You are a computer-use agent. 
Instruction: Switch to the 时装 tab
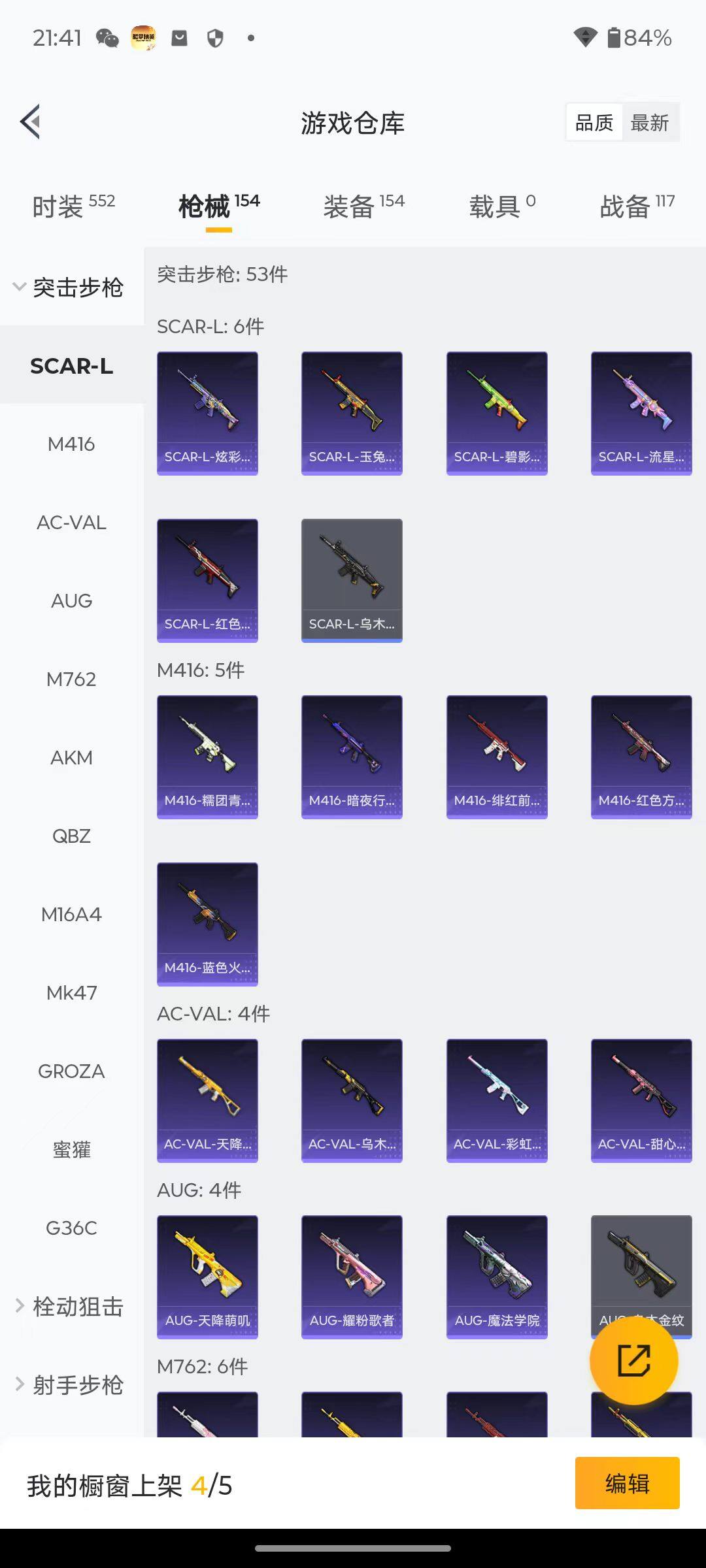(x=73, y=206)
